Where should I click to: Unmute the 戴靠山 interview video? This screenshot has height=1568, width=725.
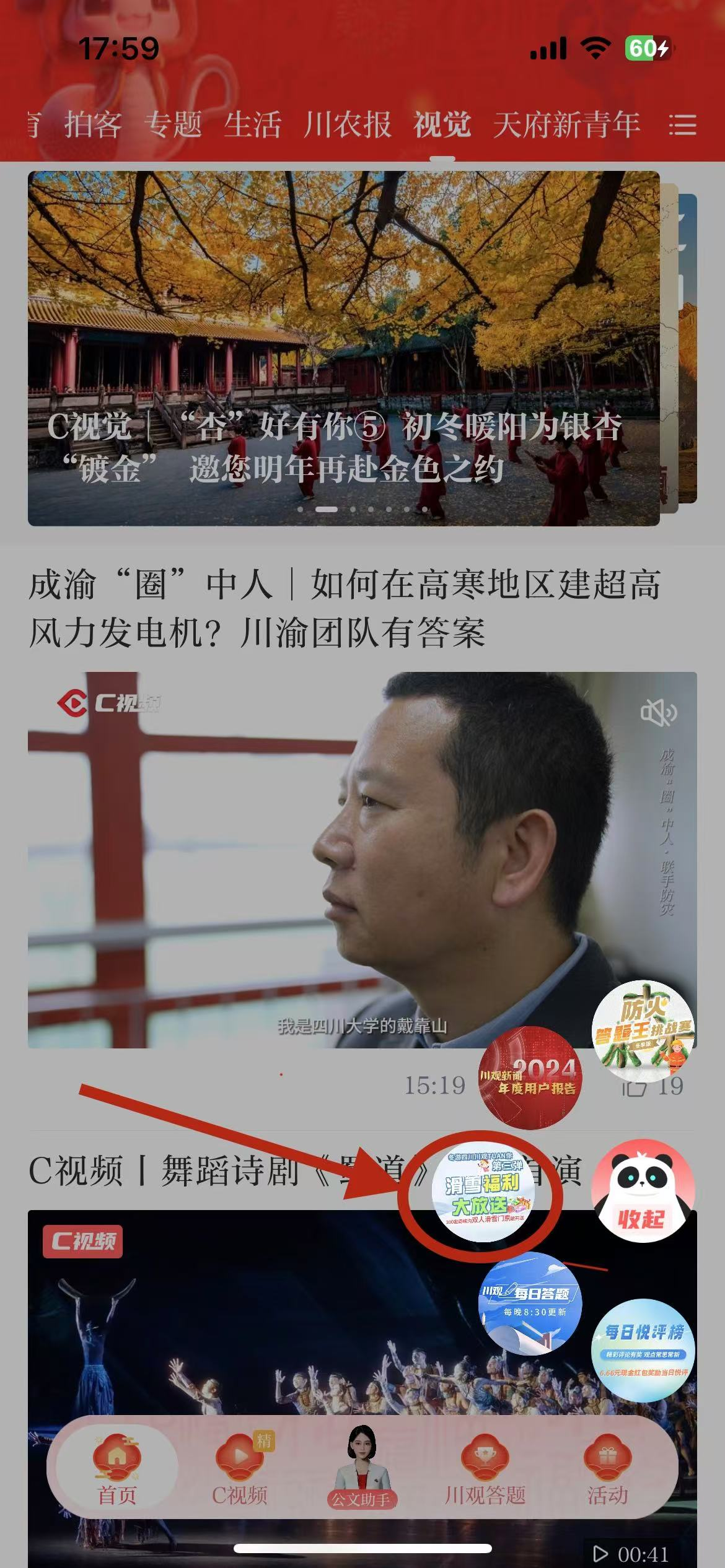[658, 713]
